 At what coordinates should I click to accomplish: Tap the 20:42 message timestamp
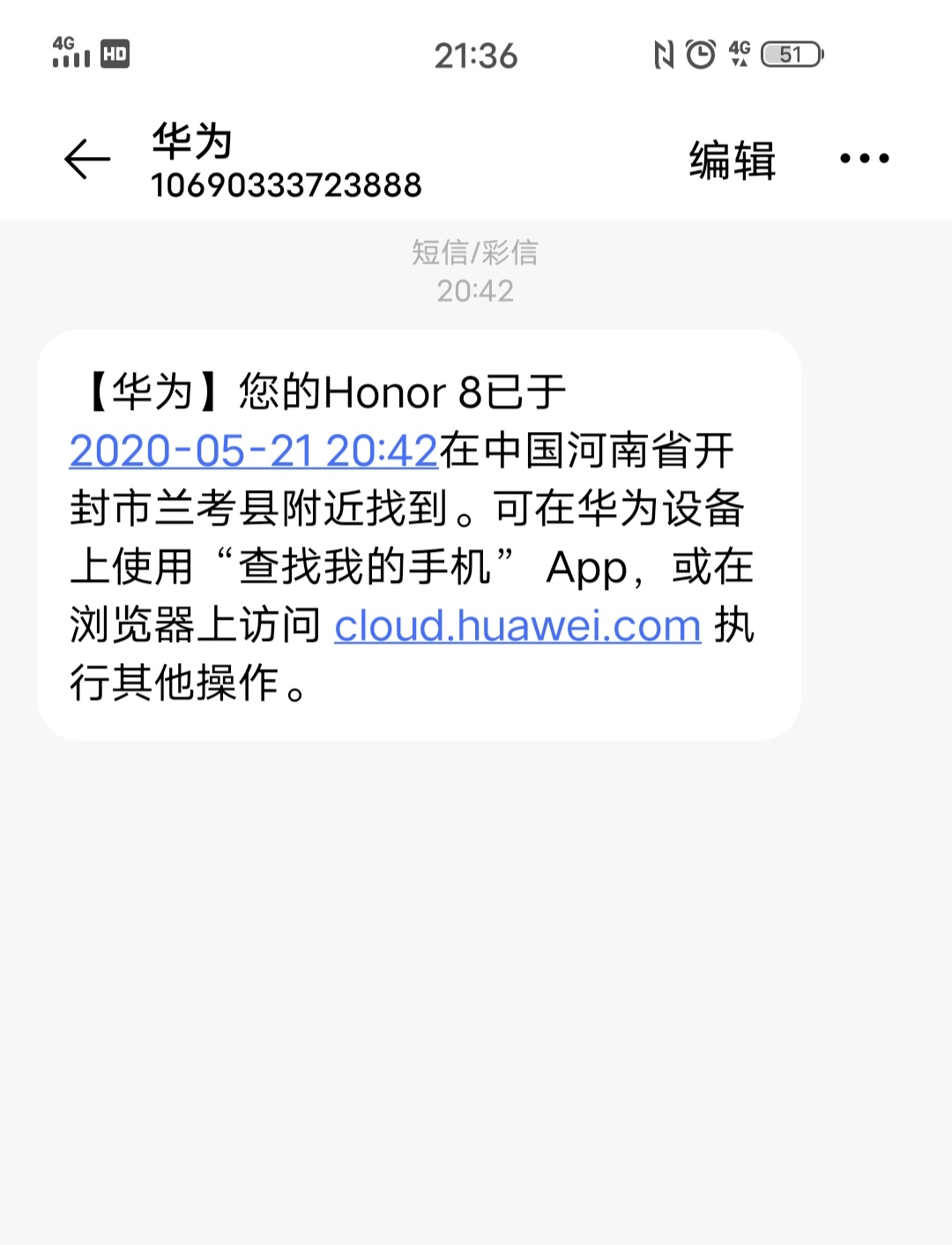tap(476, 291)
